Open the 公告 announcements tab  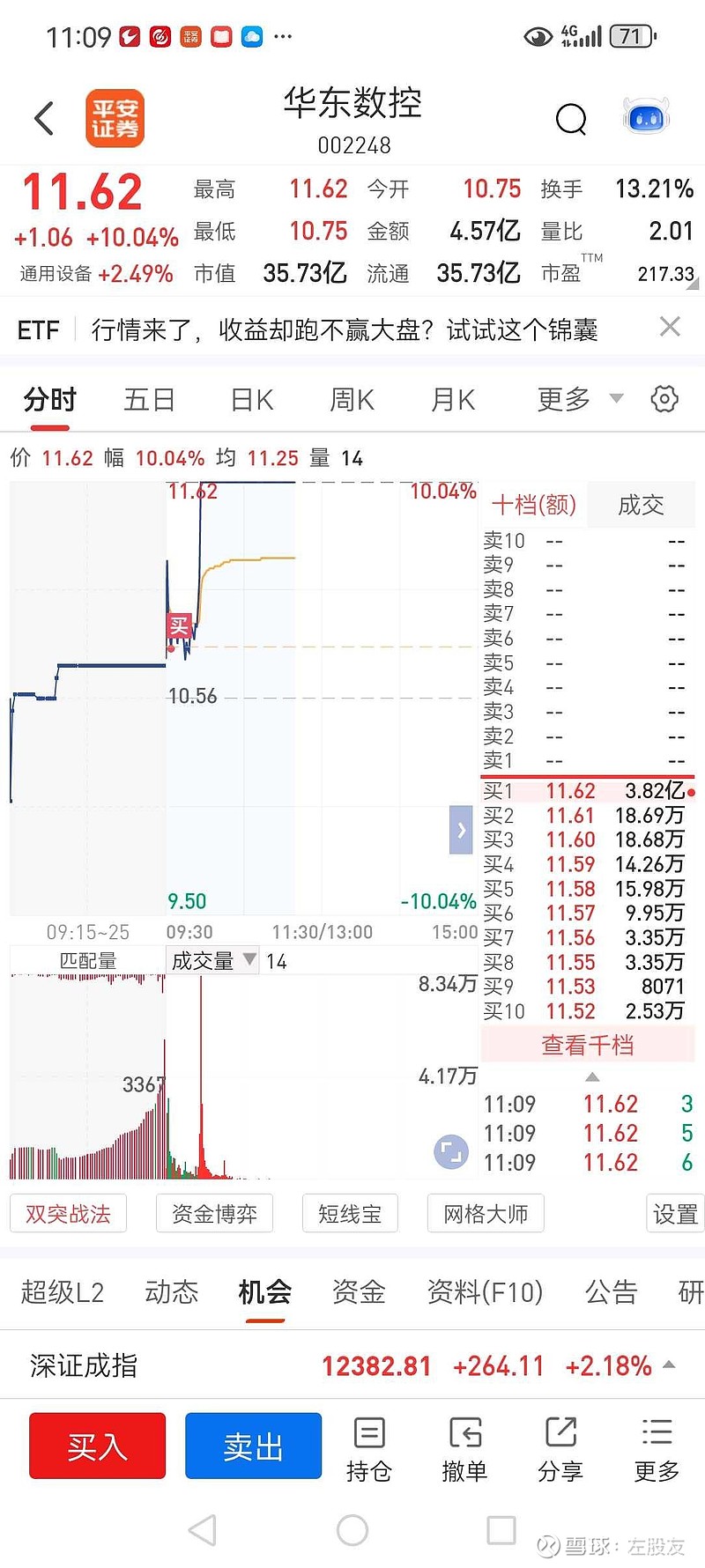pyautogui.click(x=611, y=1292)
